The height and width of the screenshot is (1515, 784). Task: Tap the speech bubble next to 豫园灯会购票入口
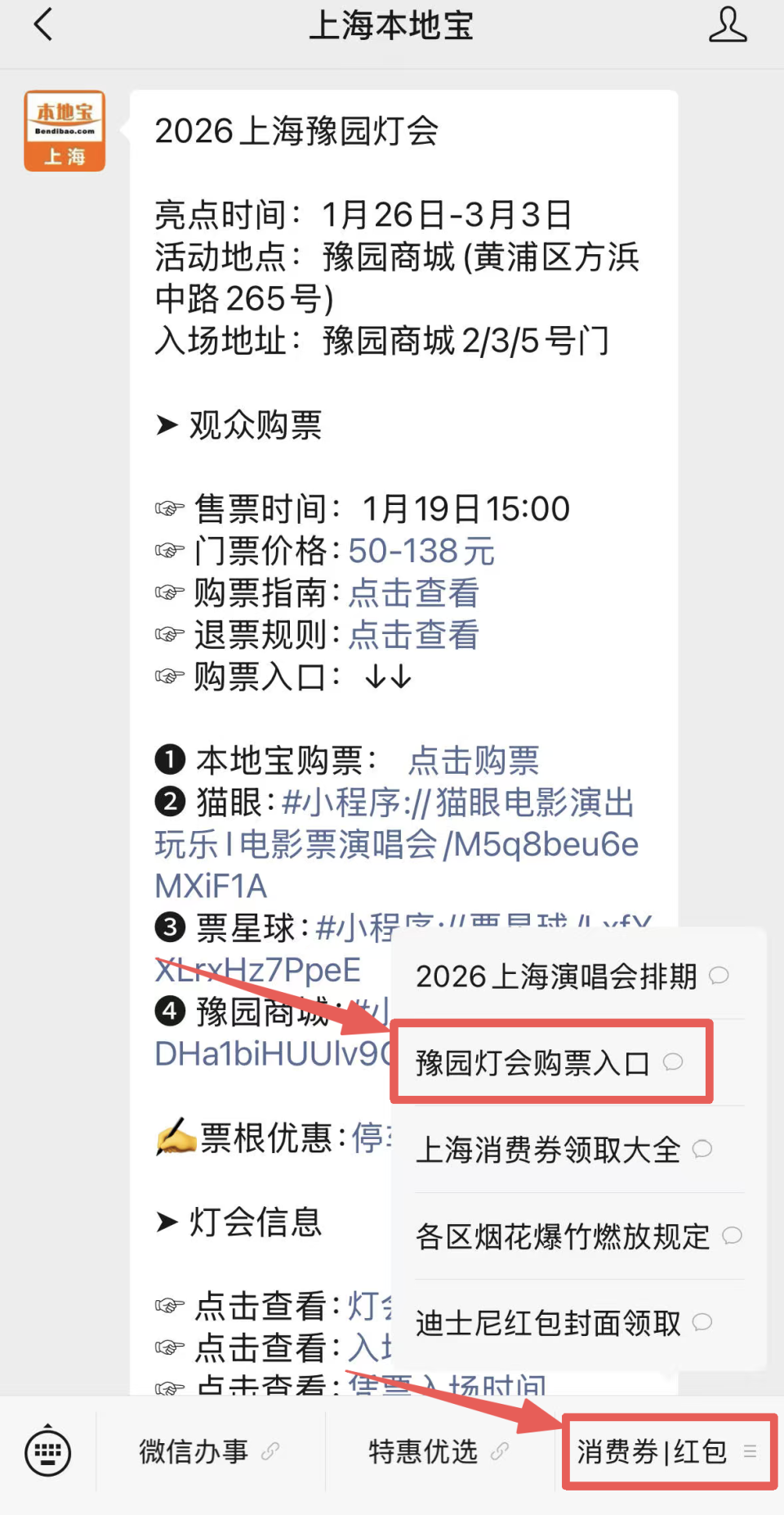(x=673, y=1062)
